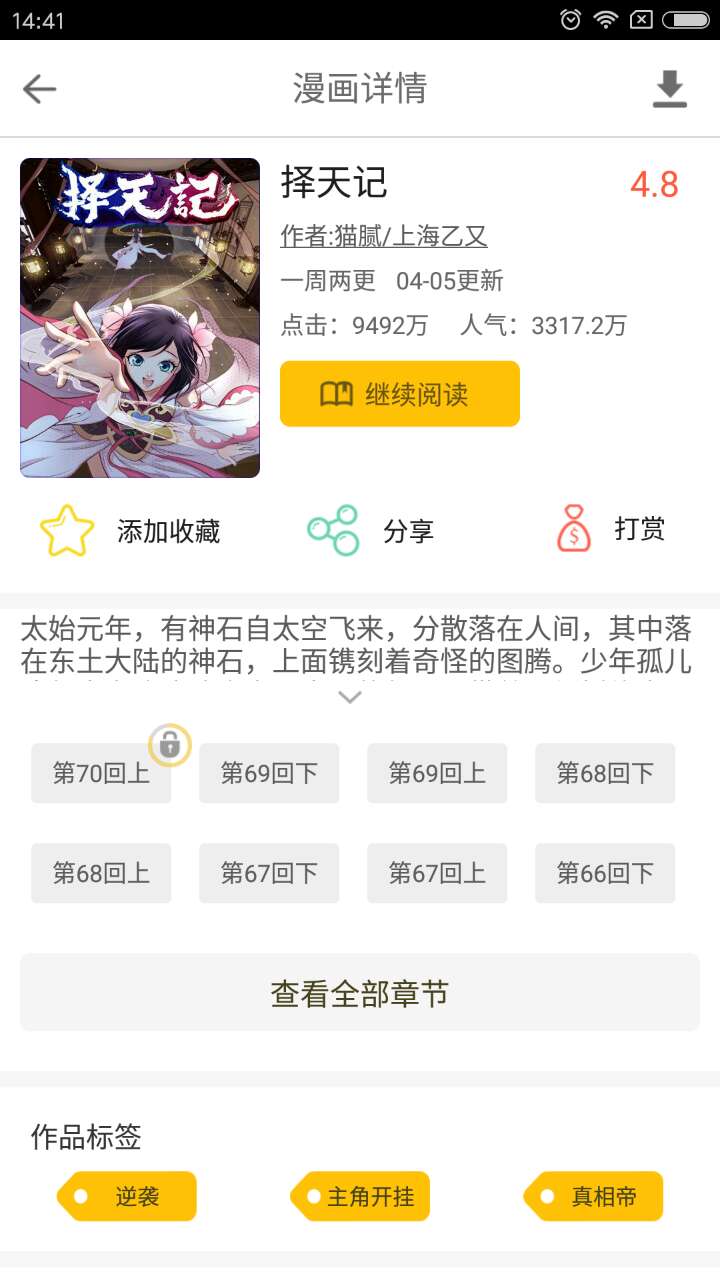
Task: Open chapter 第68回下
Action: pyautogui.click(x=605, y=773)
